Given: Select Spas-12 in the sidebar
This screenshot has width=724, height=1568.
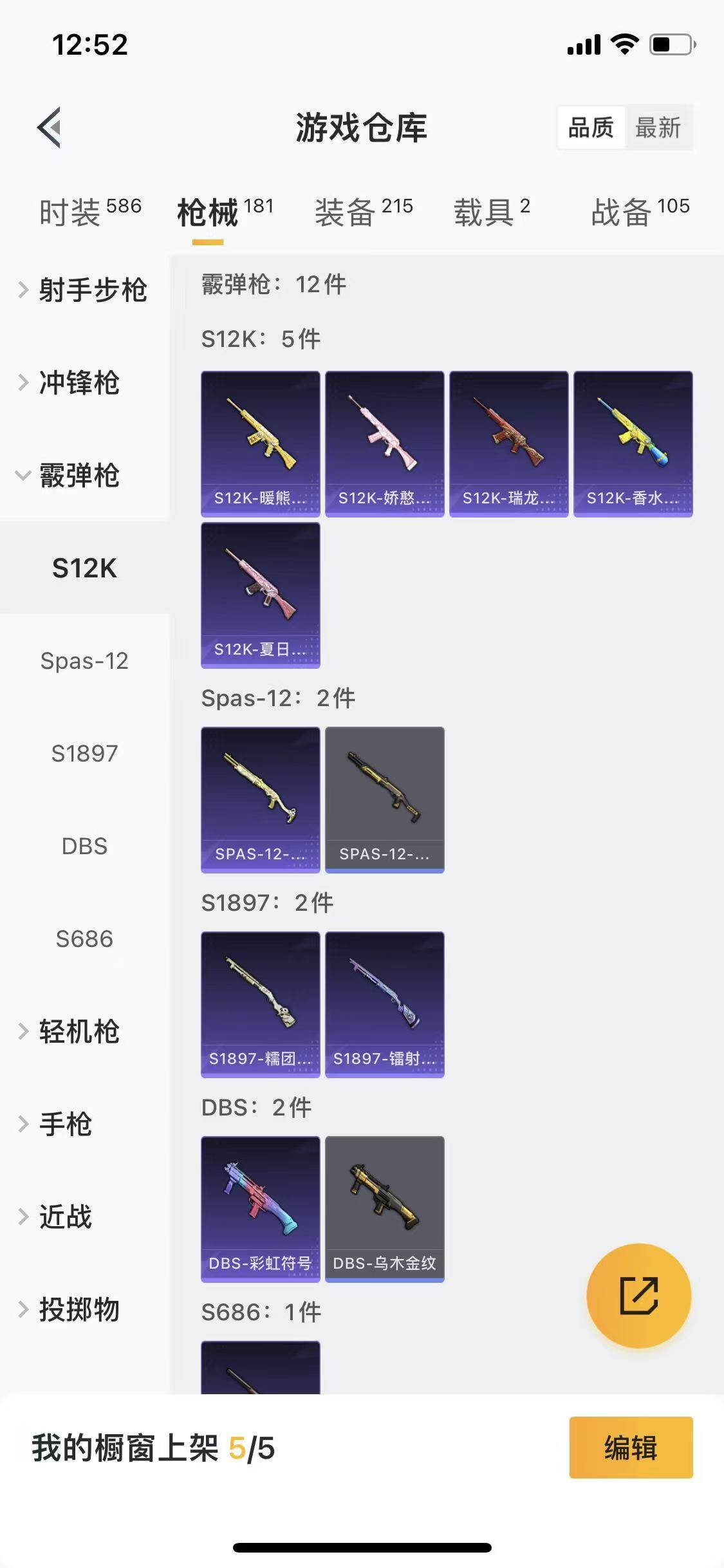Looking at the screenshot, I should pos(84,661).
